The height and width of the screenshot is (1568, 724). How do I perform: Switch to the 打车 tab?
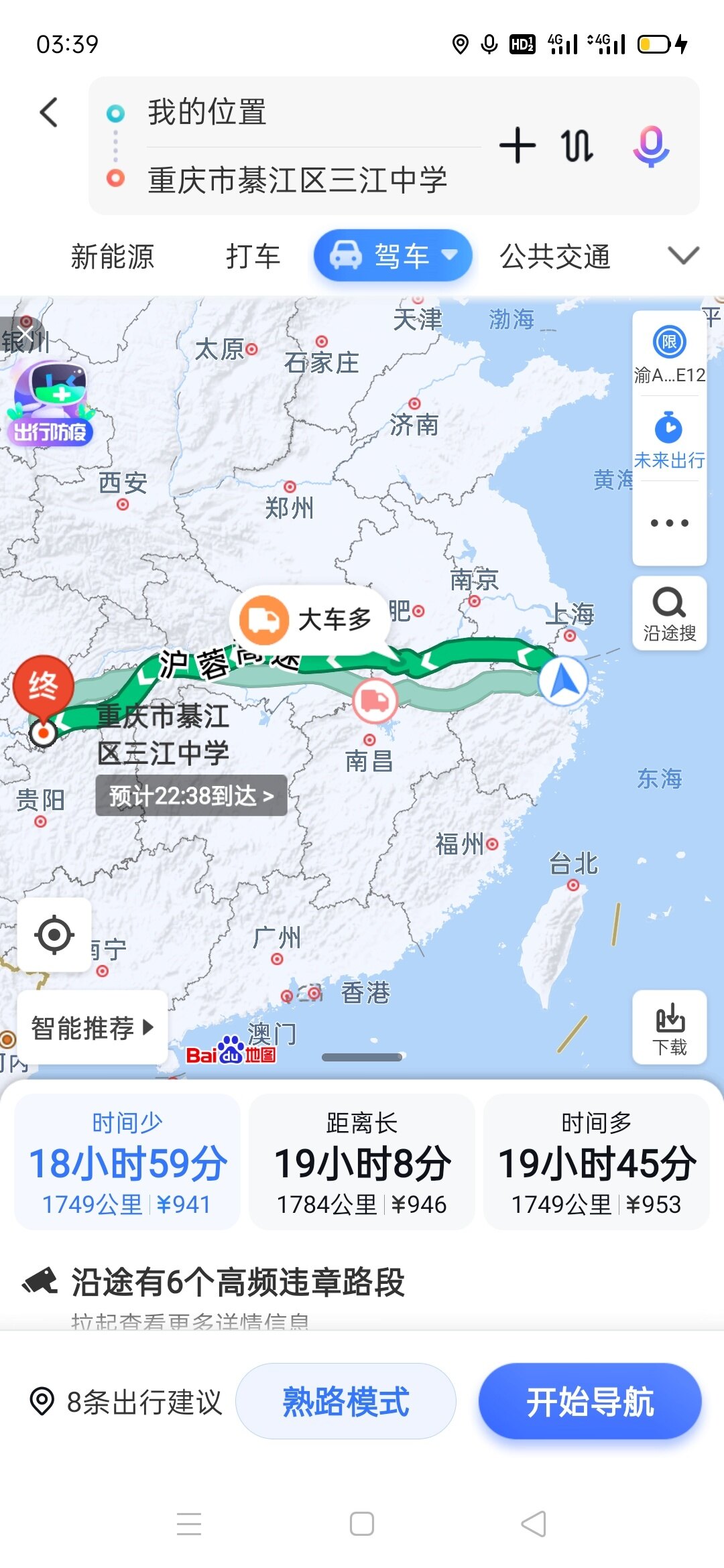click(x=253, y=257)
